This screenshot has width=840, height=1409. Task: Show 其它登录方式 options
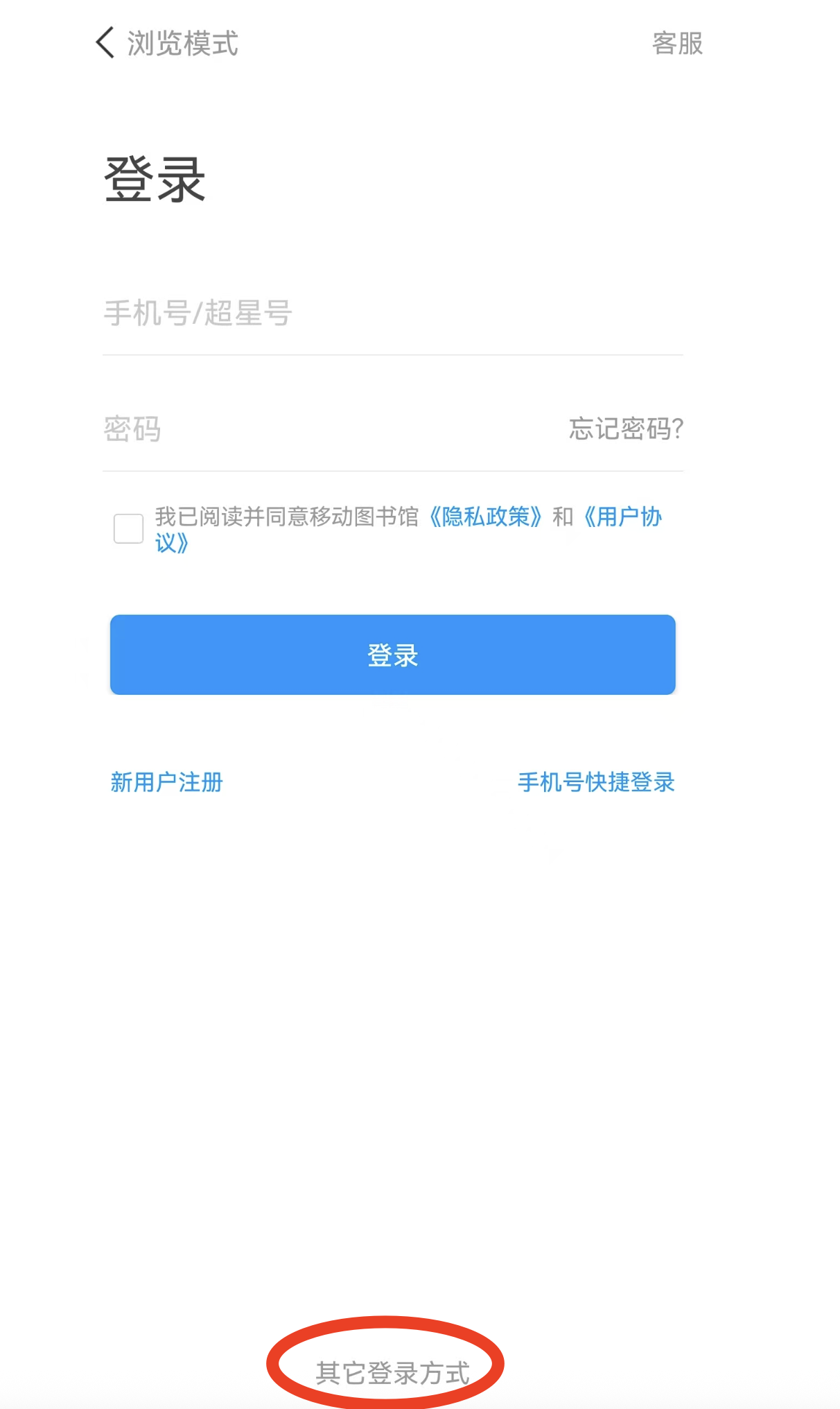[392, 1372]
